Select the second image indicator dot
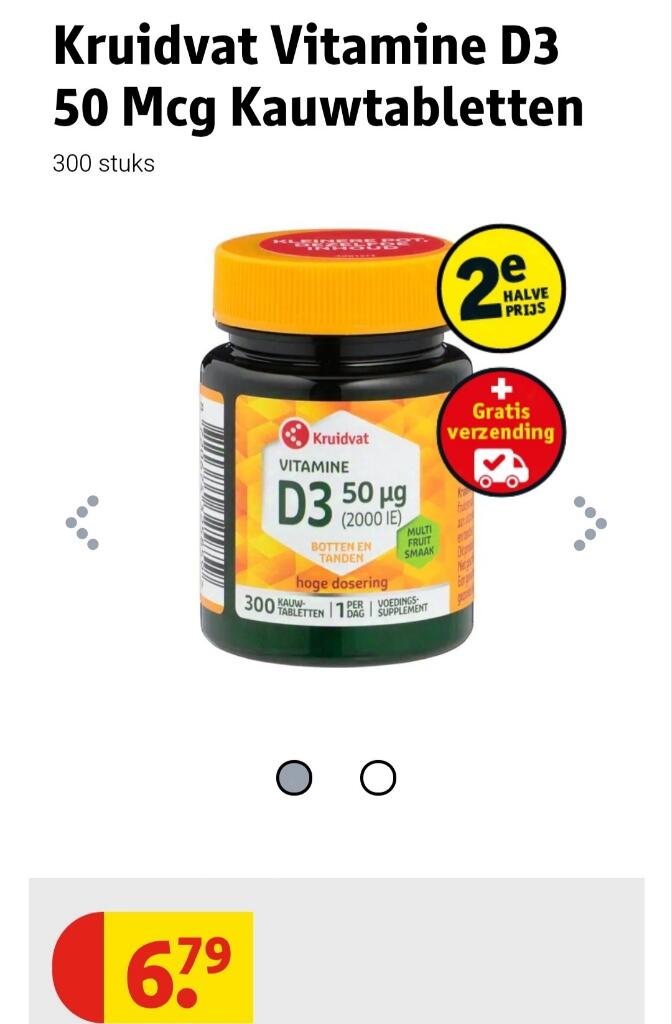 coord(378,778)
